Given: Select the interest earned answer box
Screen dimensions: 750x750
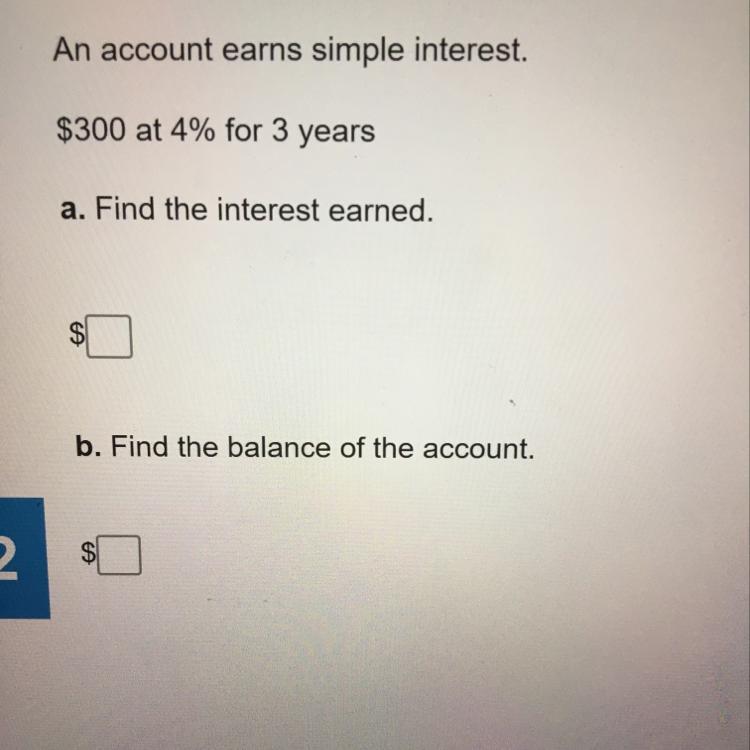Looking at the screenshot, I should (109, 336).
